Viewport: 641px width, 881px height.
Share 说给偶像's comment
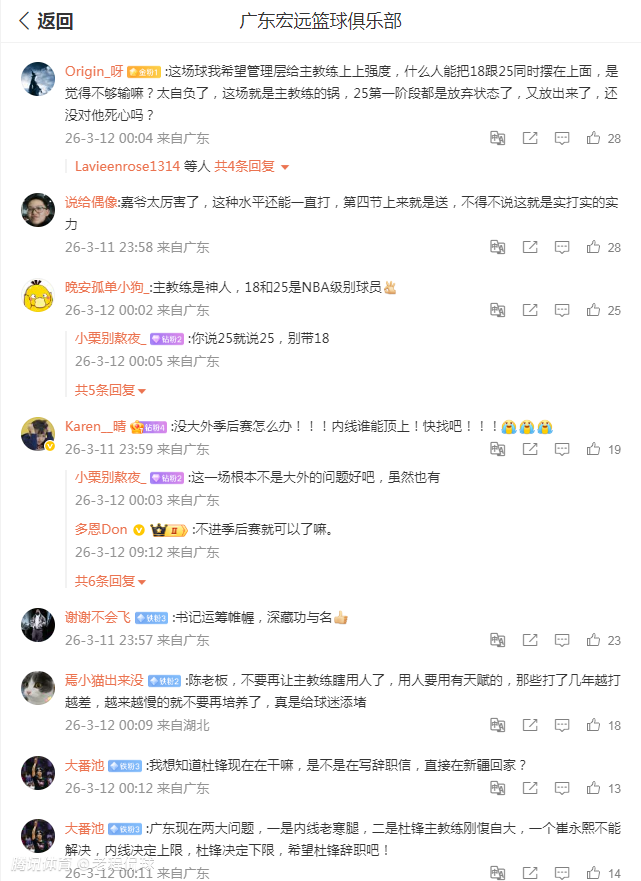pyautogui.click(x=530, y=247)
